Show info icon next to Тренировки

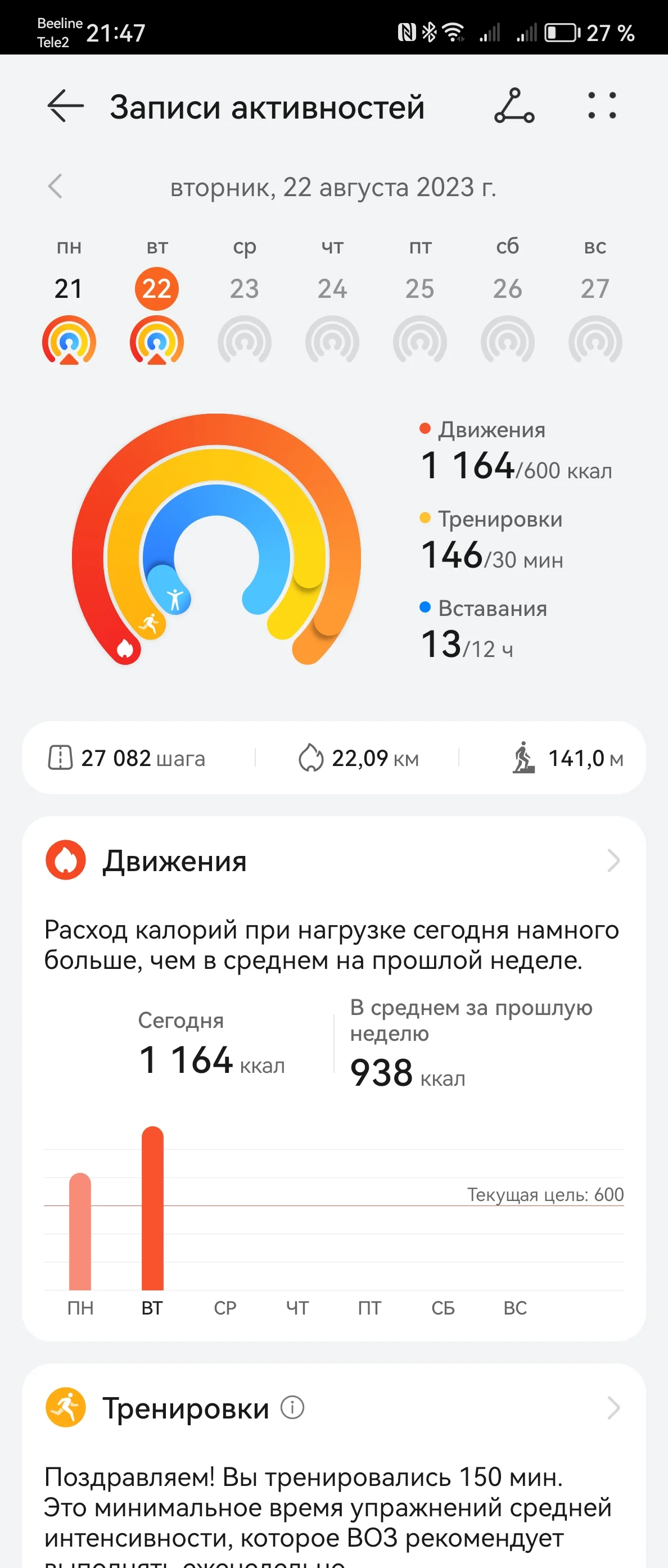click(292, 1408)
